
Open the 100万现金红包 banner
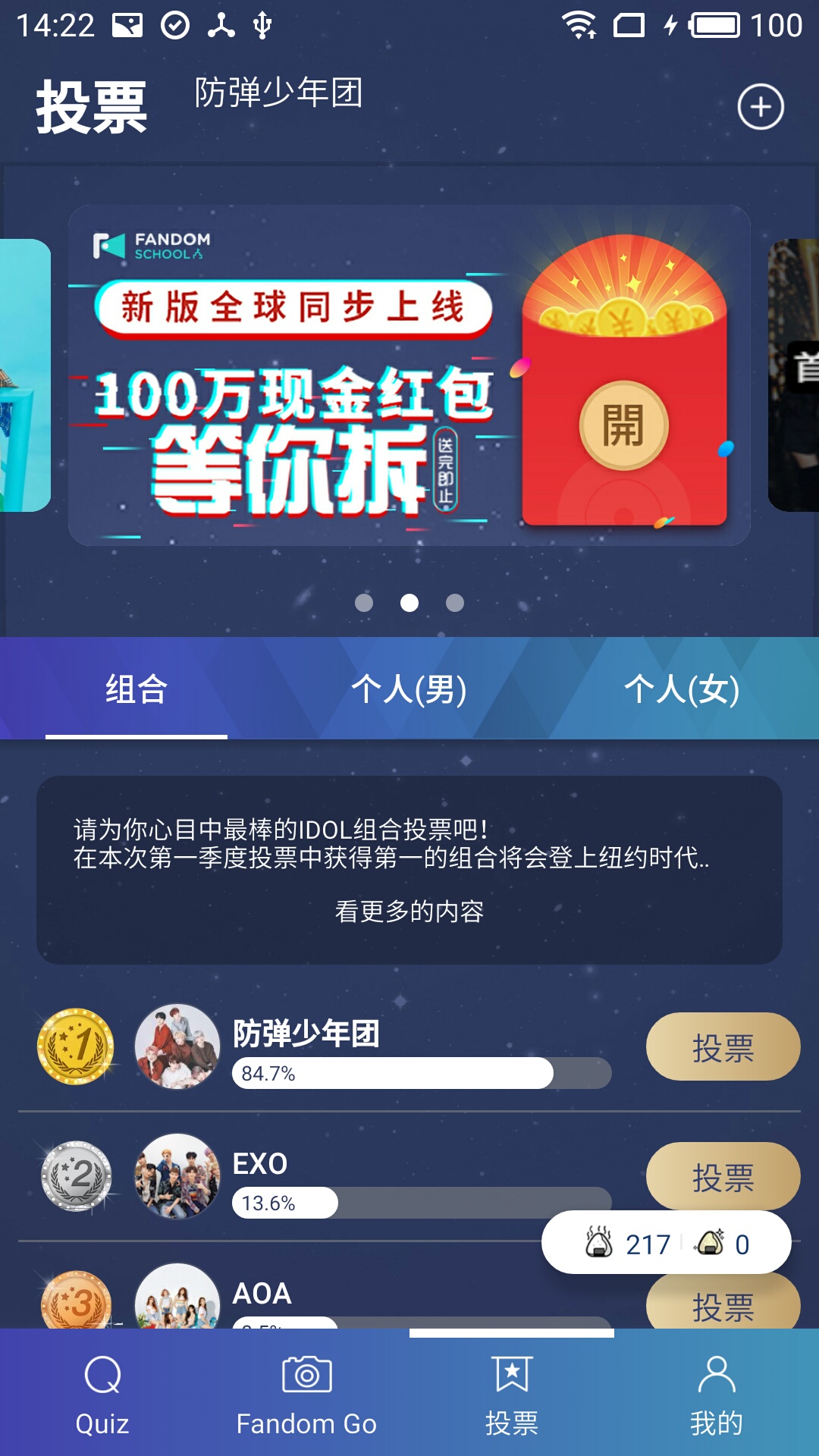pyautogui.click(x=409, y=375)
